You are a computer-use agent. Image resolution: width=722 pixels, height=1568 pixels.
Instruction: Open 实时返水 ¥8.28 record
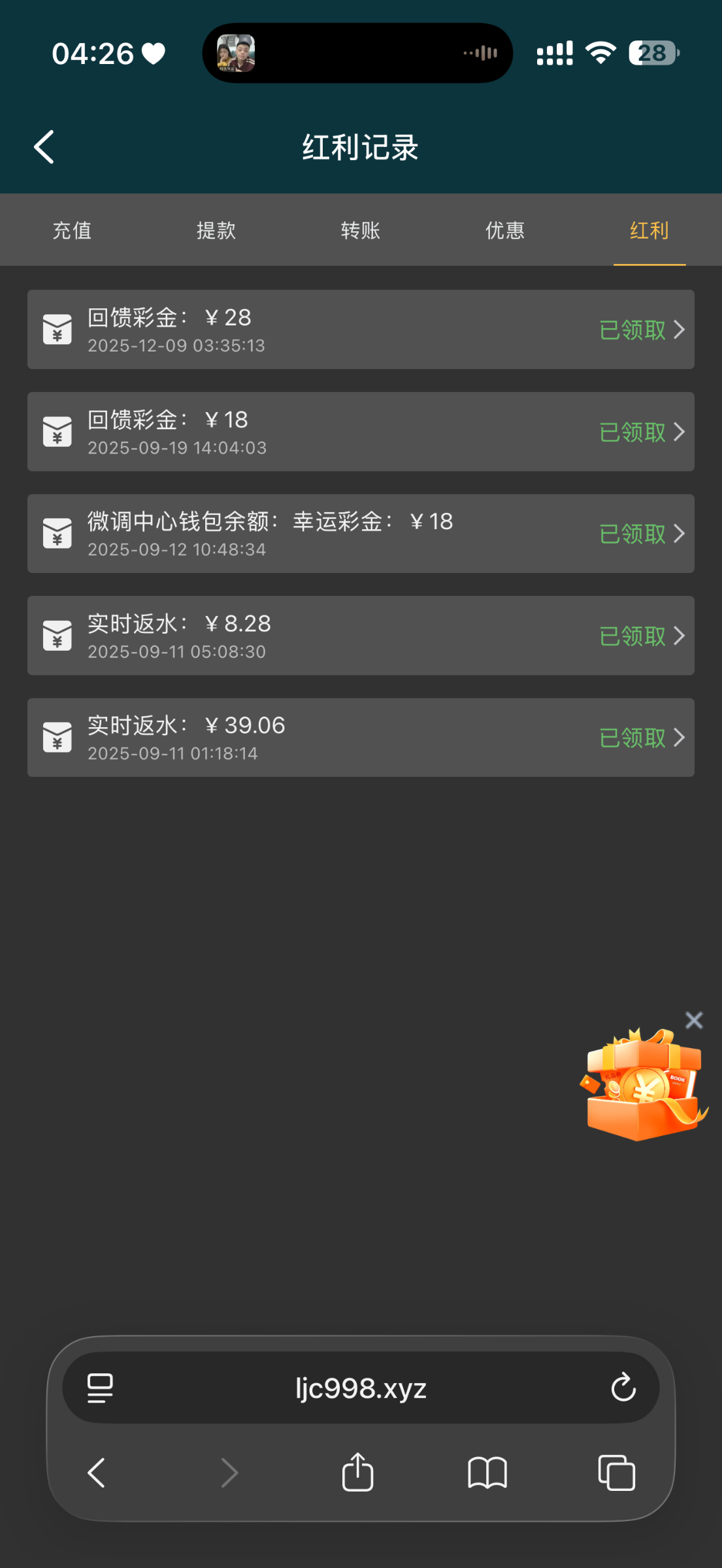click(x=361, y=636)
